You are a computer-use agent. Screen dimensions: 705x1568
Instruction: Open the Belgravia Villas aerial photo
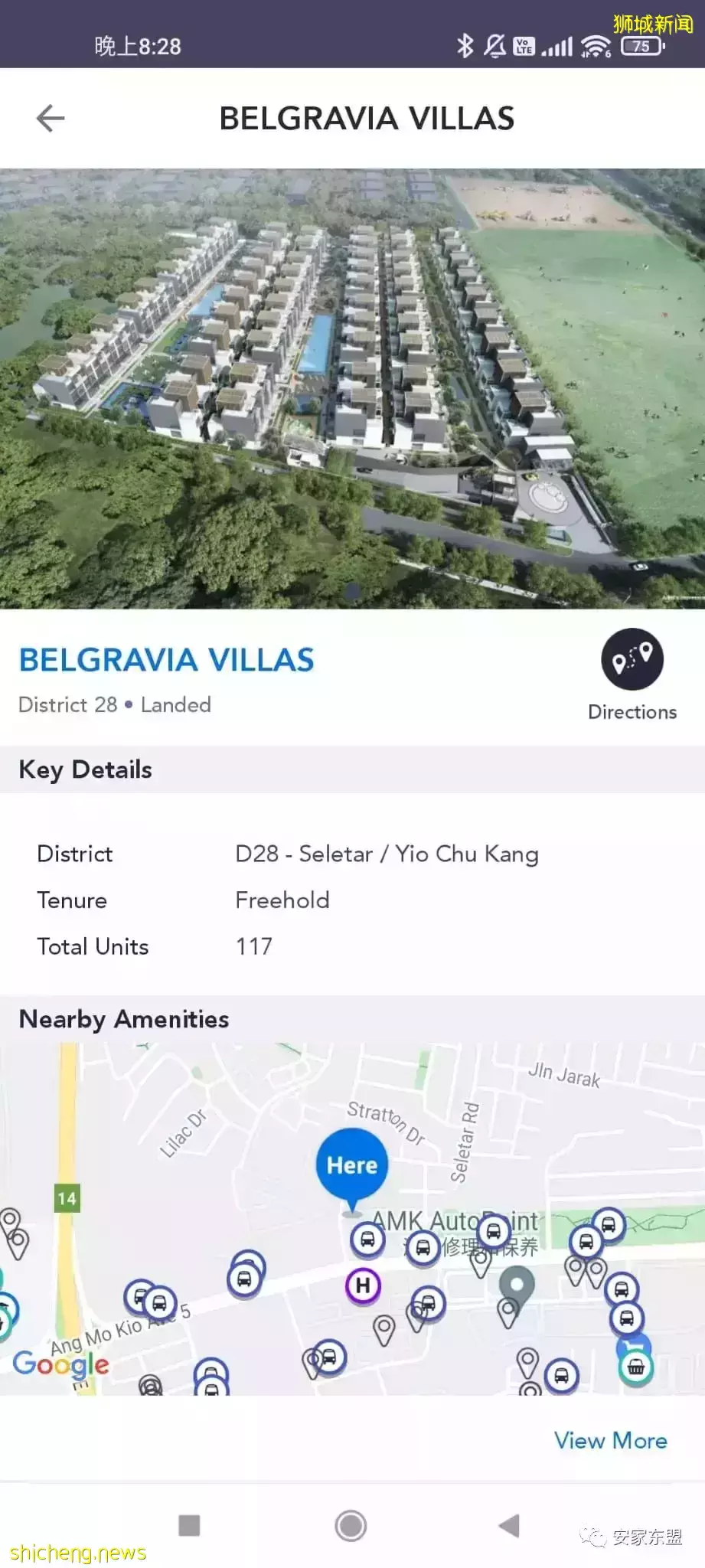click(x=352, y=388)
